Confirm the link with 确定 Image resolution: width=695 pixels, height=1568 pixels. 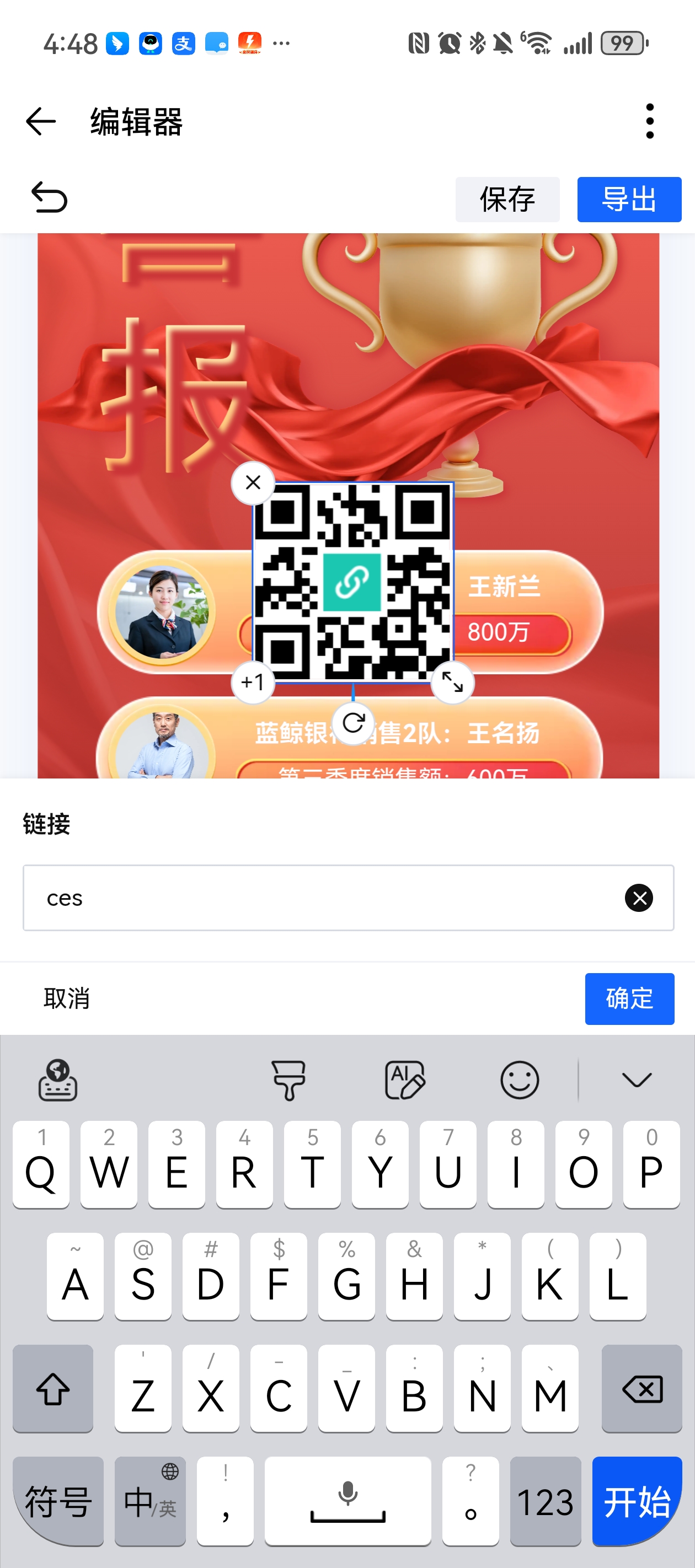pyautogui.click(x=629, y=998)
